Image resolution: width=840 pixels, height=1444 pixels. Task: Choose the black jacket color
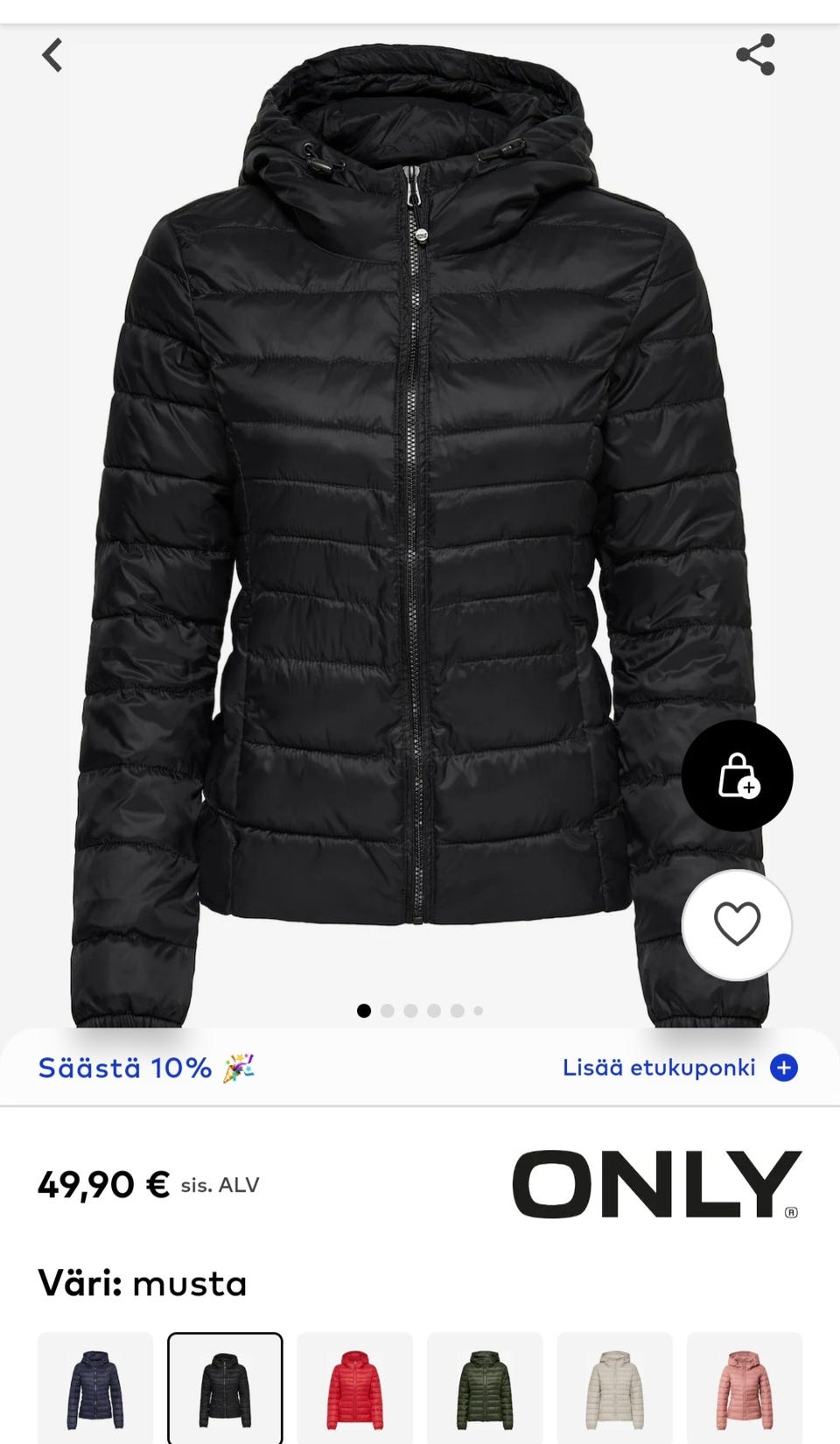click(x=225, y=1387)
